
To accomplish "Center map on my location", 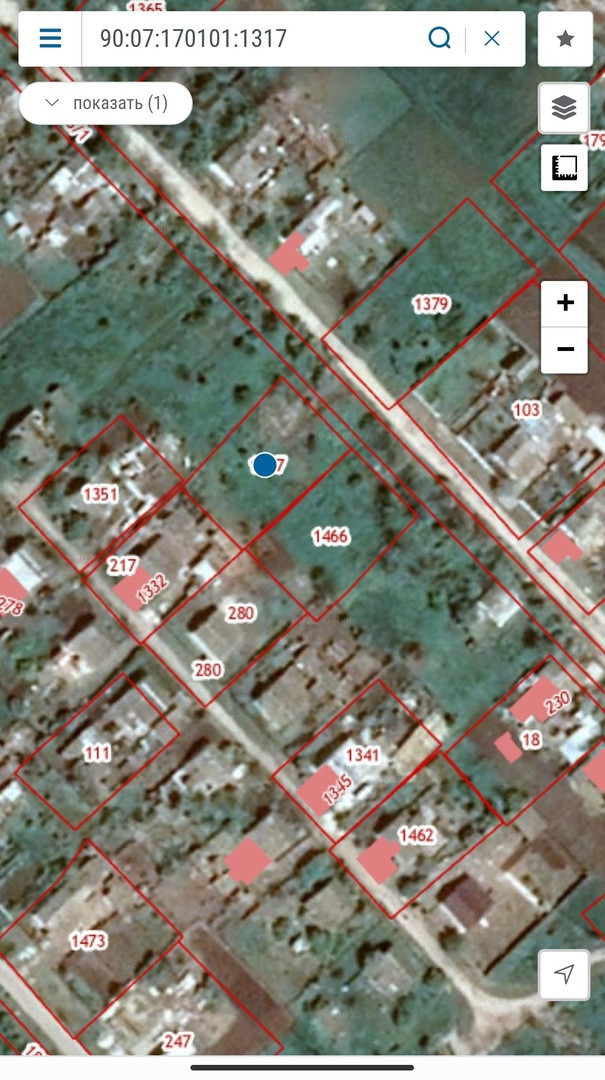I will (x=564, y=974).
